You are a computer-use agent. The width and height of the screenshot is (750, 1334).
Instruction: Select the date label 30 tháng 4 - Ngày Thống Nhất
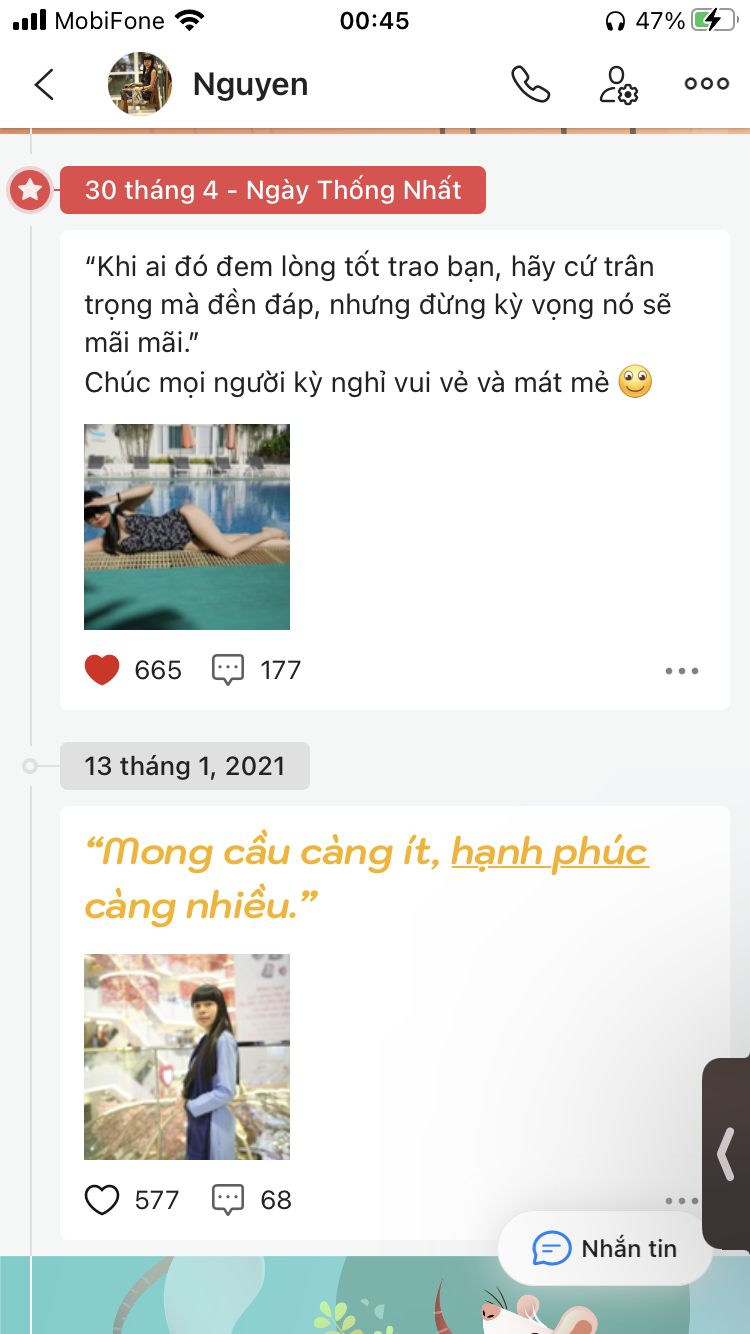272,189
